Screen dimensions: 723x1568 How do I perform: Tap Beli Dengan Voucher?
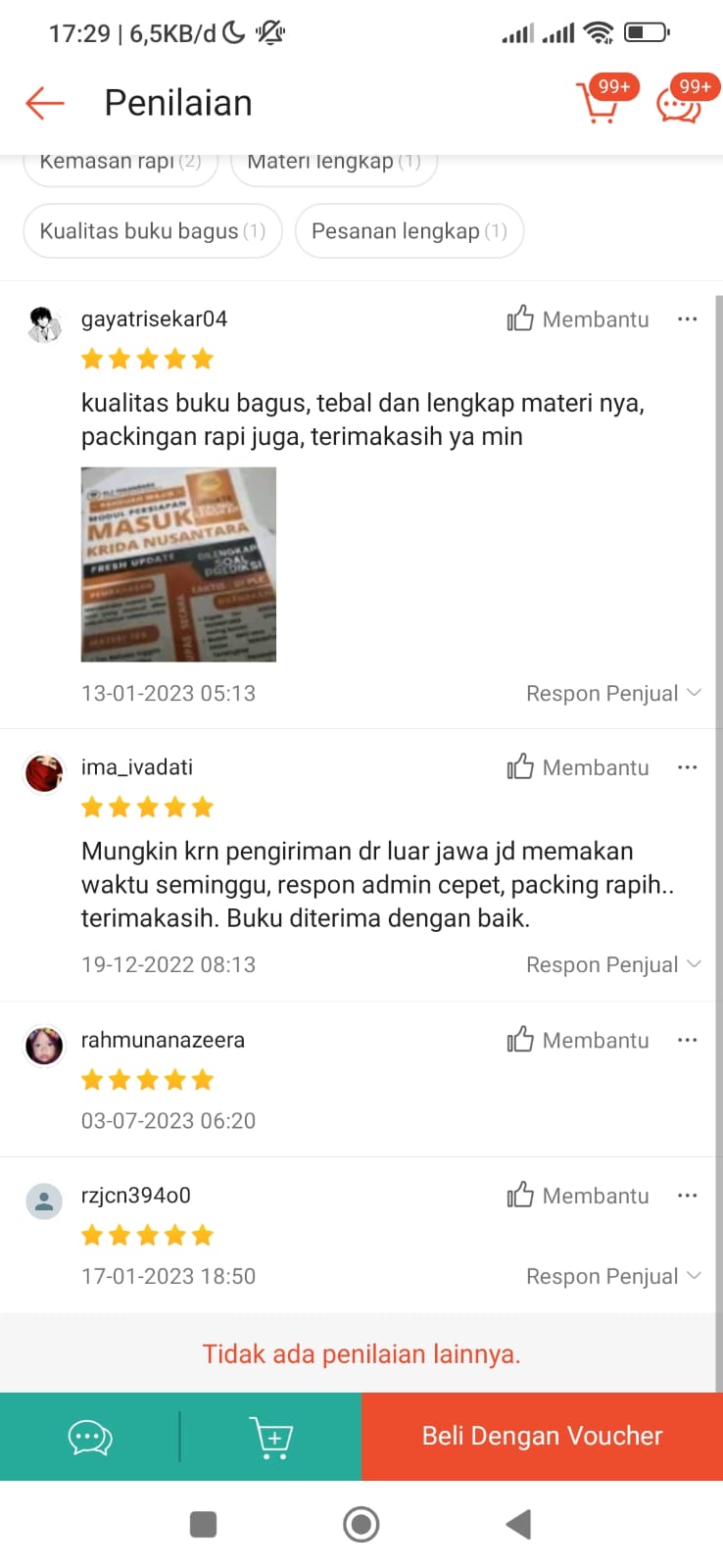pos(542,1437)
